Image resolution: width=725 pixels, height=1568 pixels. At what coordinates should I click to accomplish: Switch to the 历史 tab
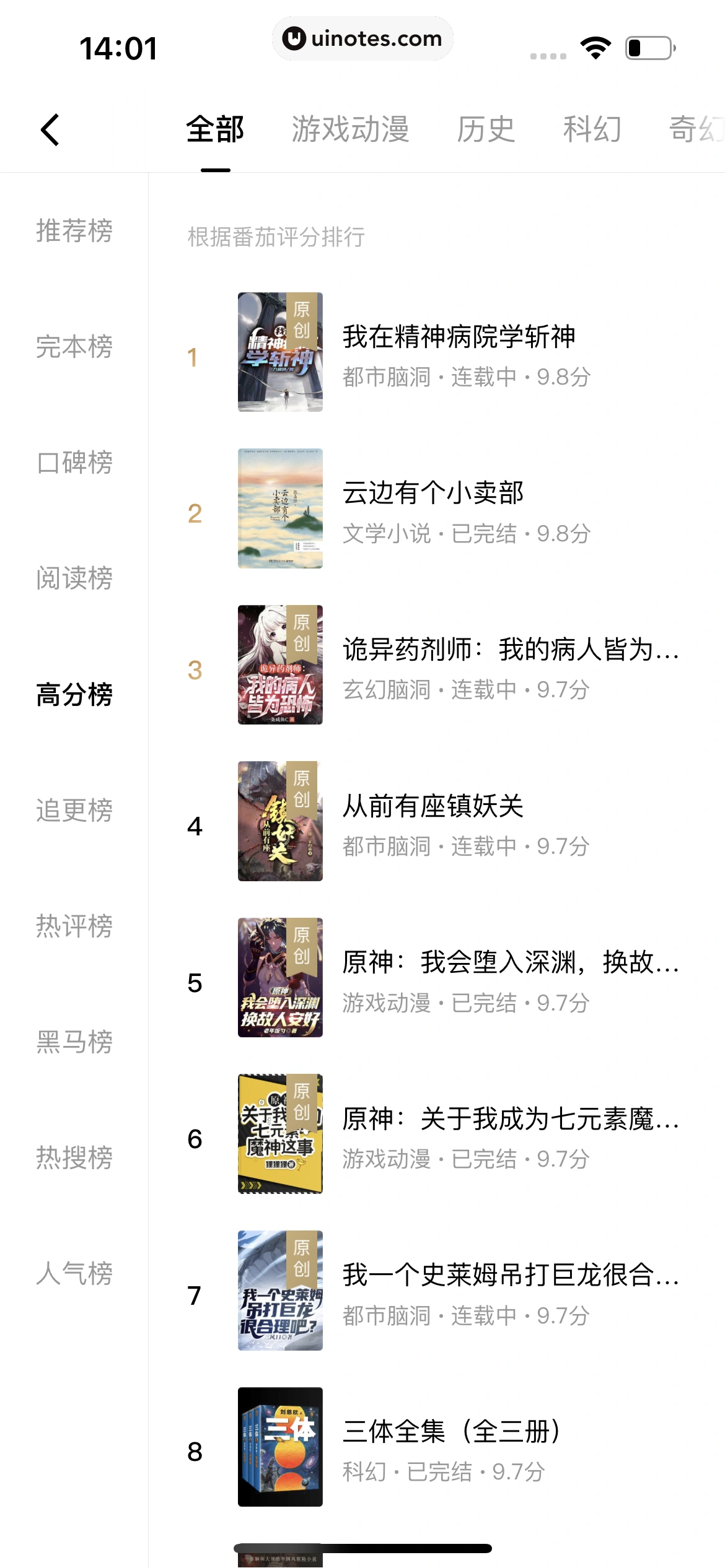point(486,130)
